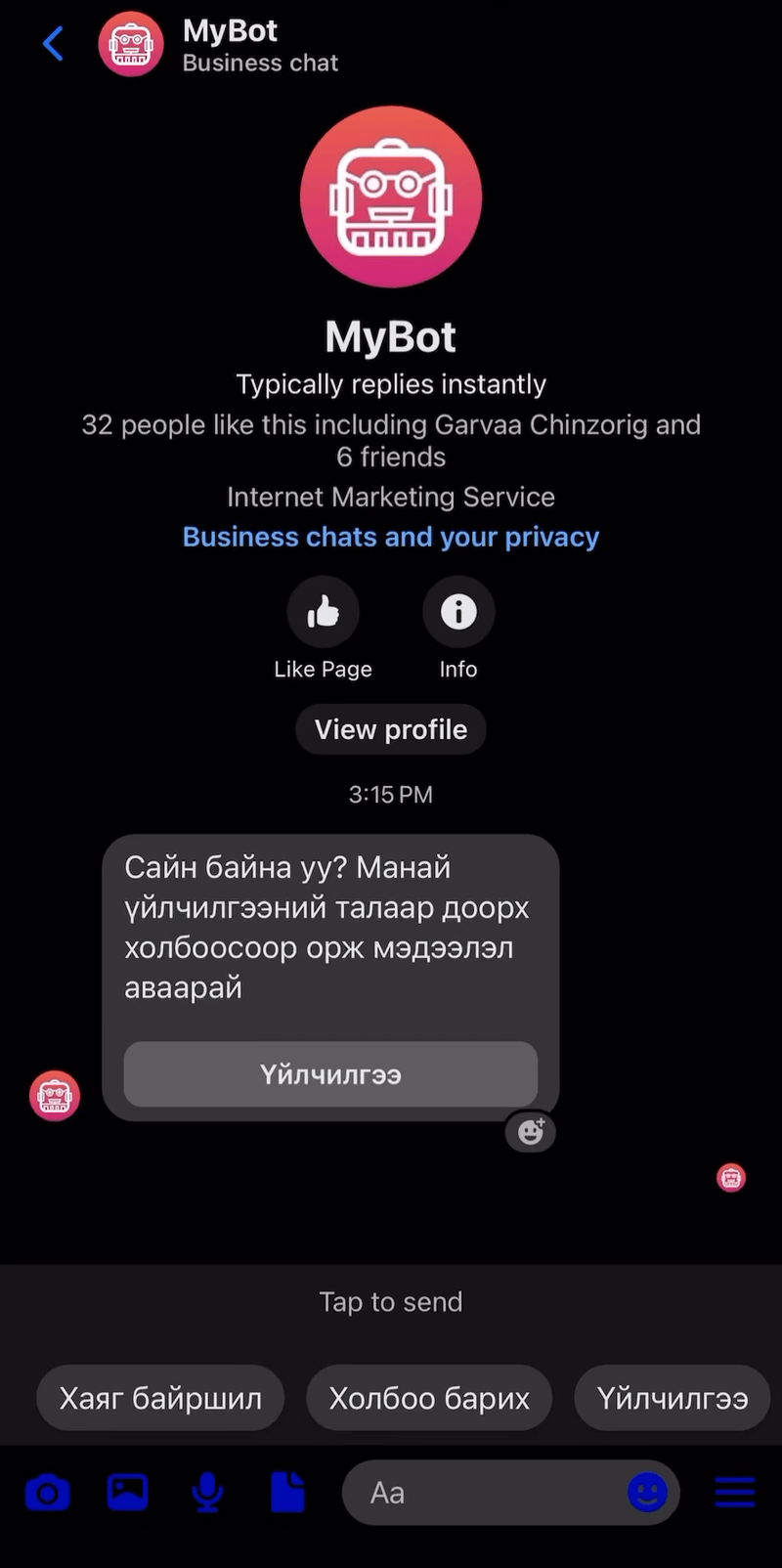Open the emoji picker in the message field
782x1568 pixels.
point(647,1493)
